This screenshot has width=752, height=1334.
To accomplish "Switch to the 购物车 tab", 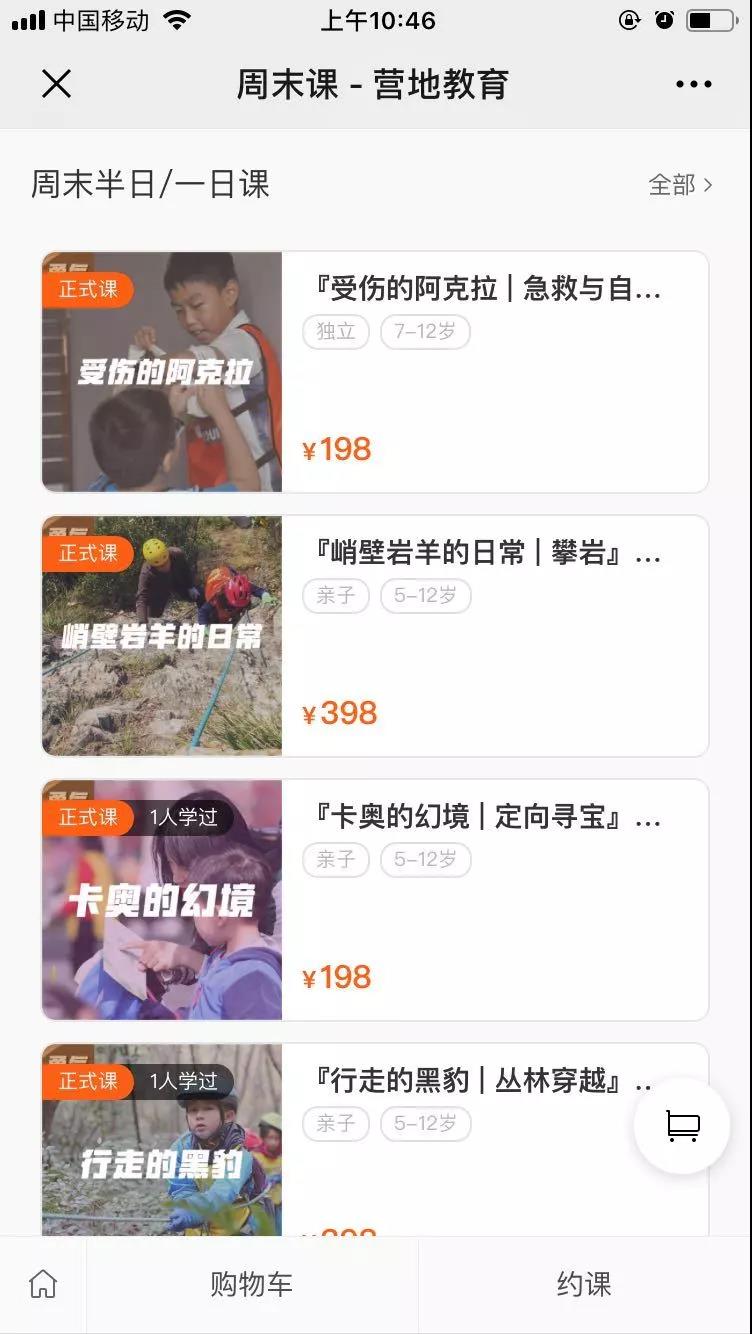I will coord(252,1284).
